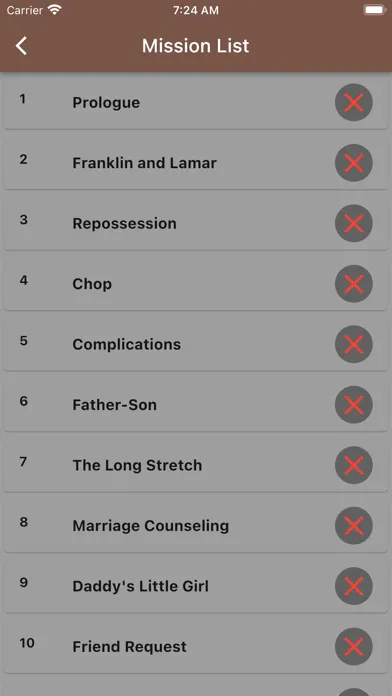Toggle completion status for Chop
The image size is (392, 696).
pos(354,284)
